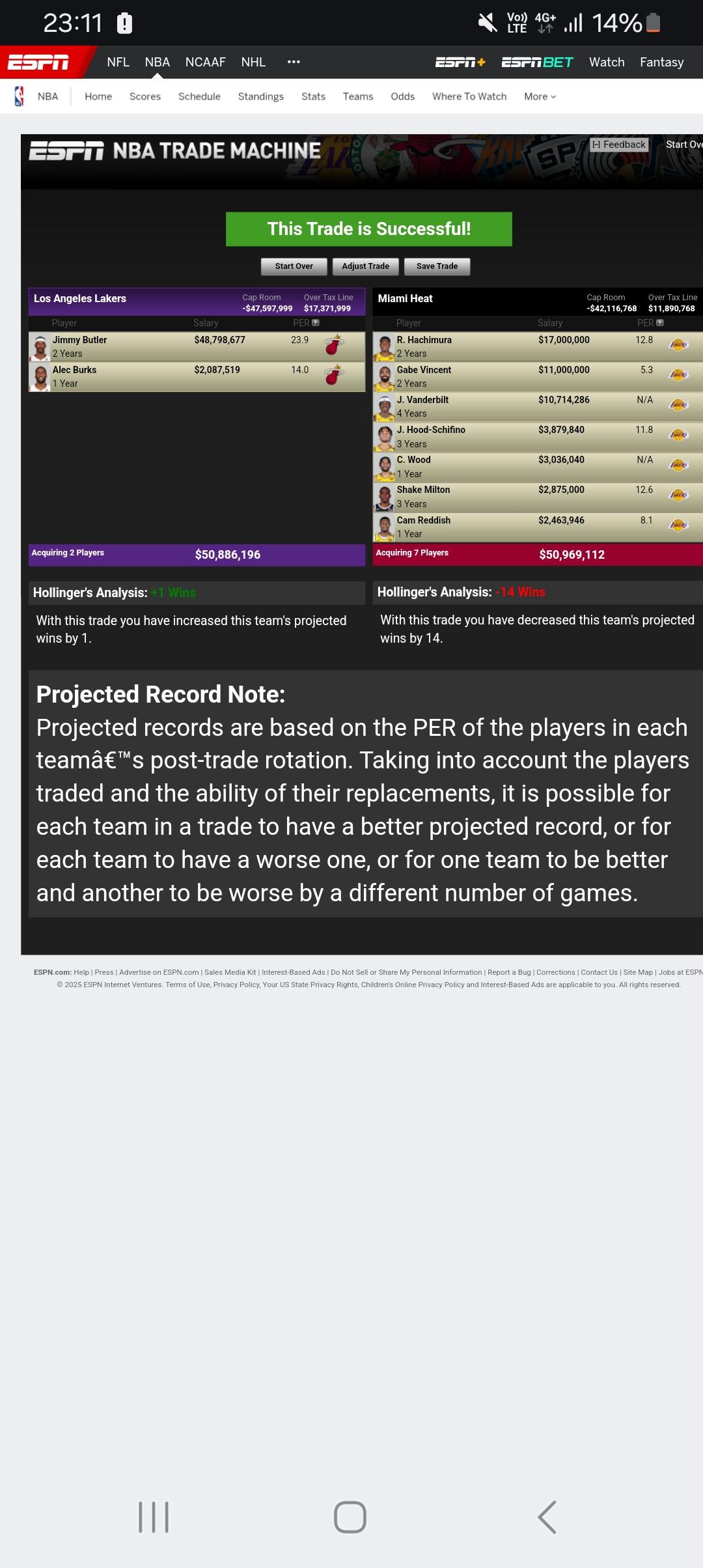Show more sports via the three dots
This screenshot has width=703, height=1568.
[294, 62]
